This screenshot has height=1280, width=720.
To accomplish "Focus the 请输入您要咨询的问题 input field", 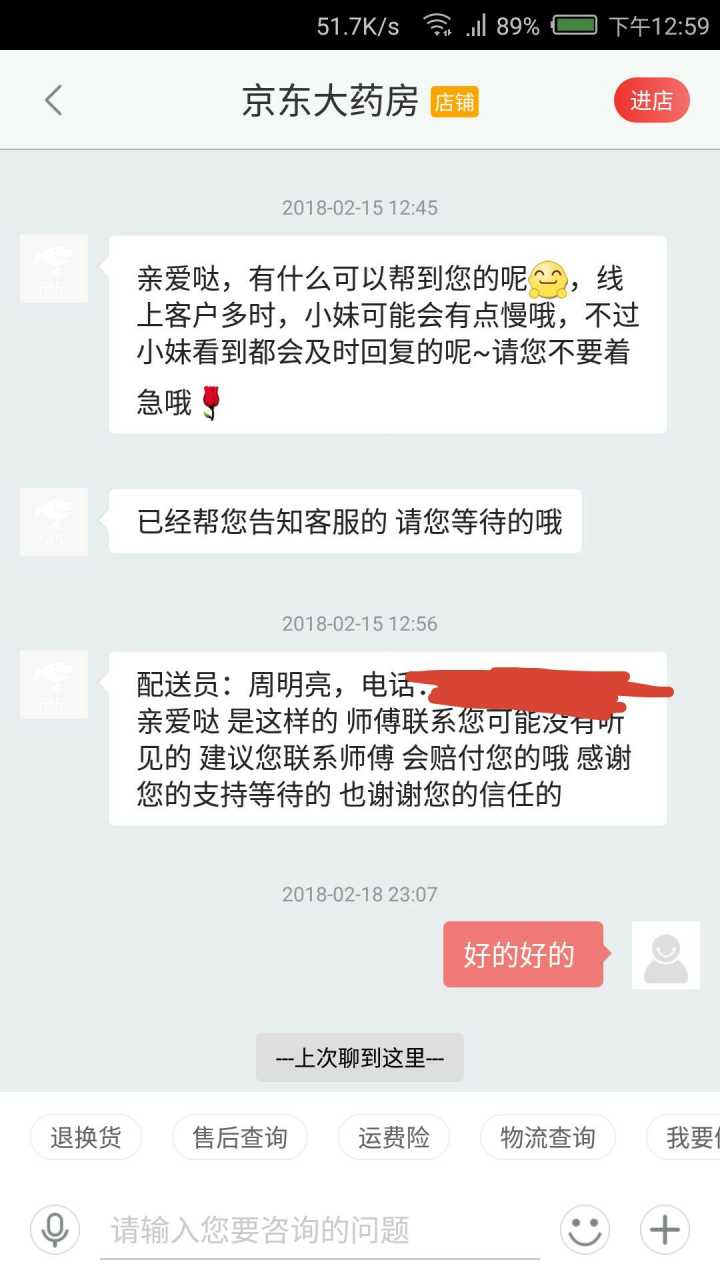I will (320, 1229).
